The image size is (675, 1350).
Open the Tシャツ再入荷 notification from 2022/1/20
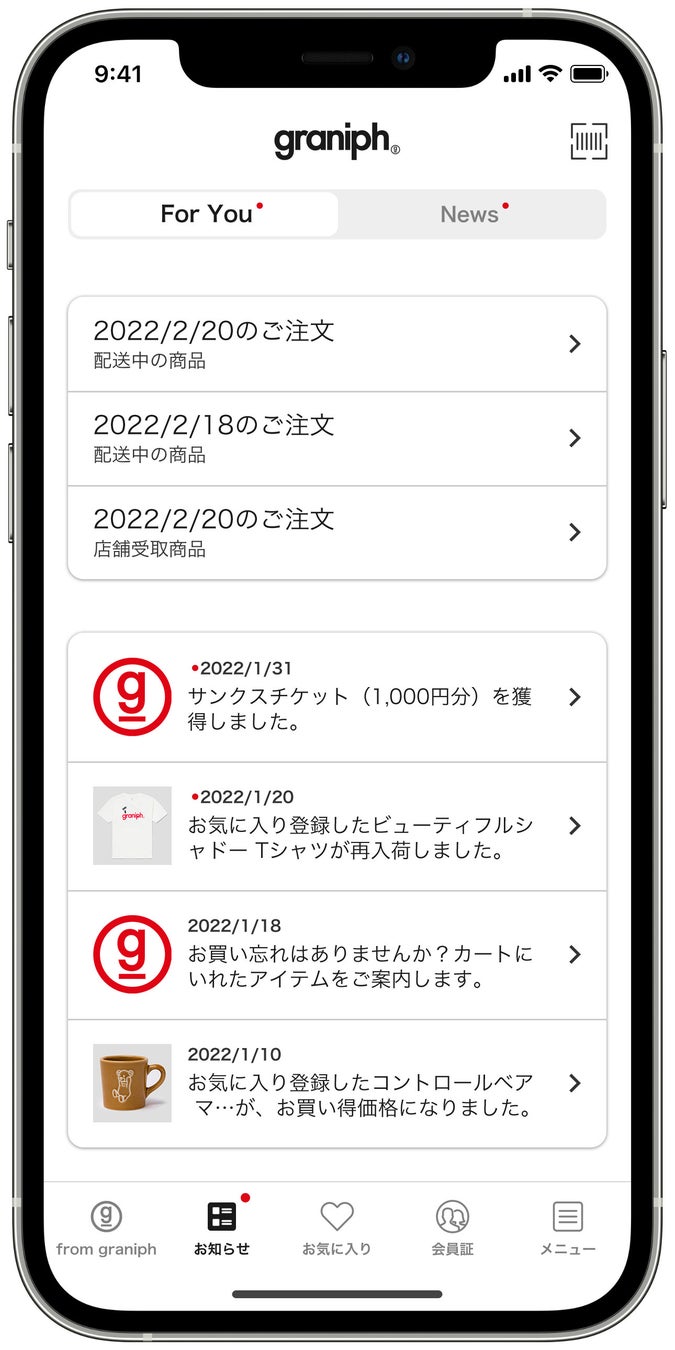point(337,826)
